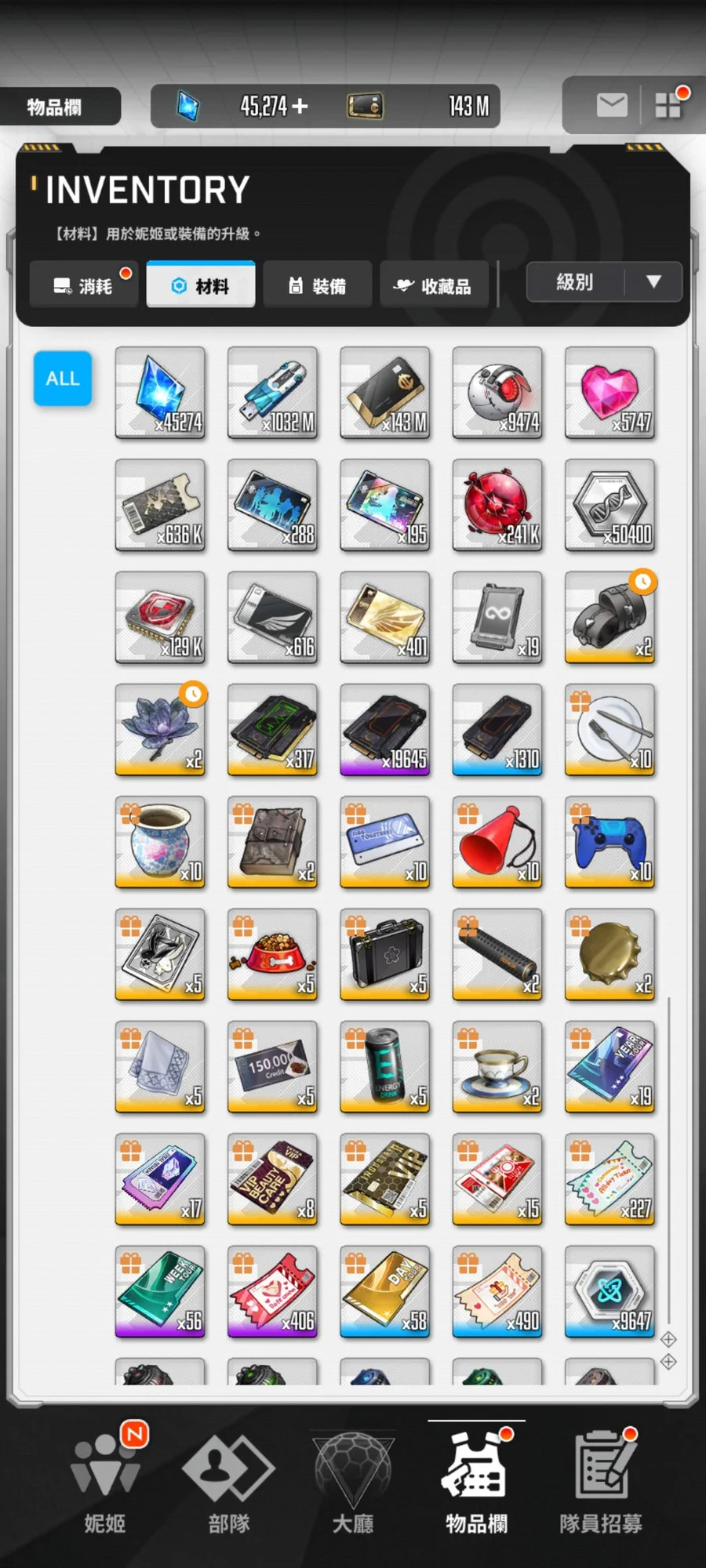Select the 材料 tab

pos(201,285)
